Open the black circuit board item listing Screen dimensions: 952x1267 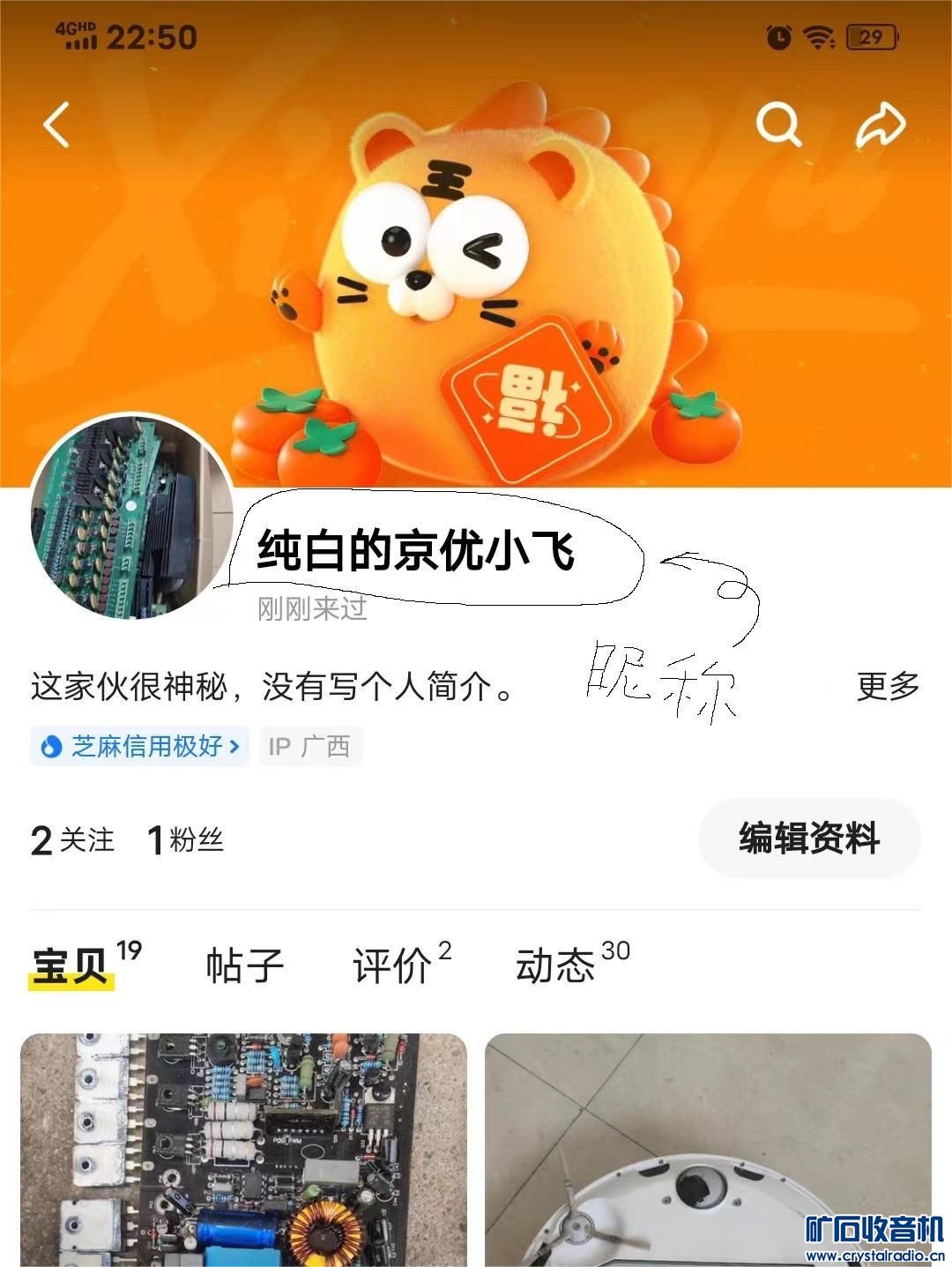pos(243,1151)
